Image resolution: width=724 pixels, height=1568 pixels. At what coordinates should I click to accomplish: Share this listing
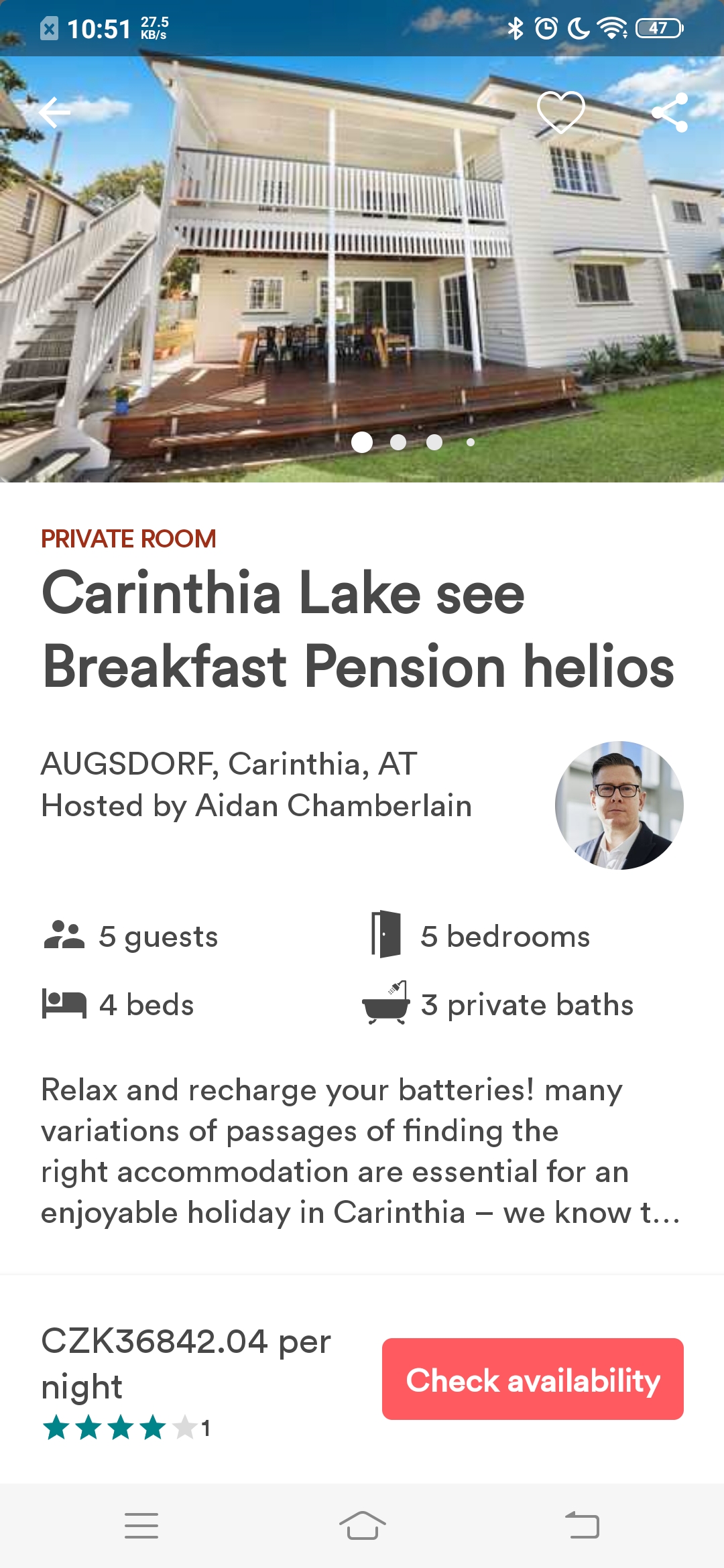(x=670, y=113)
